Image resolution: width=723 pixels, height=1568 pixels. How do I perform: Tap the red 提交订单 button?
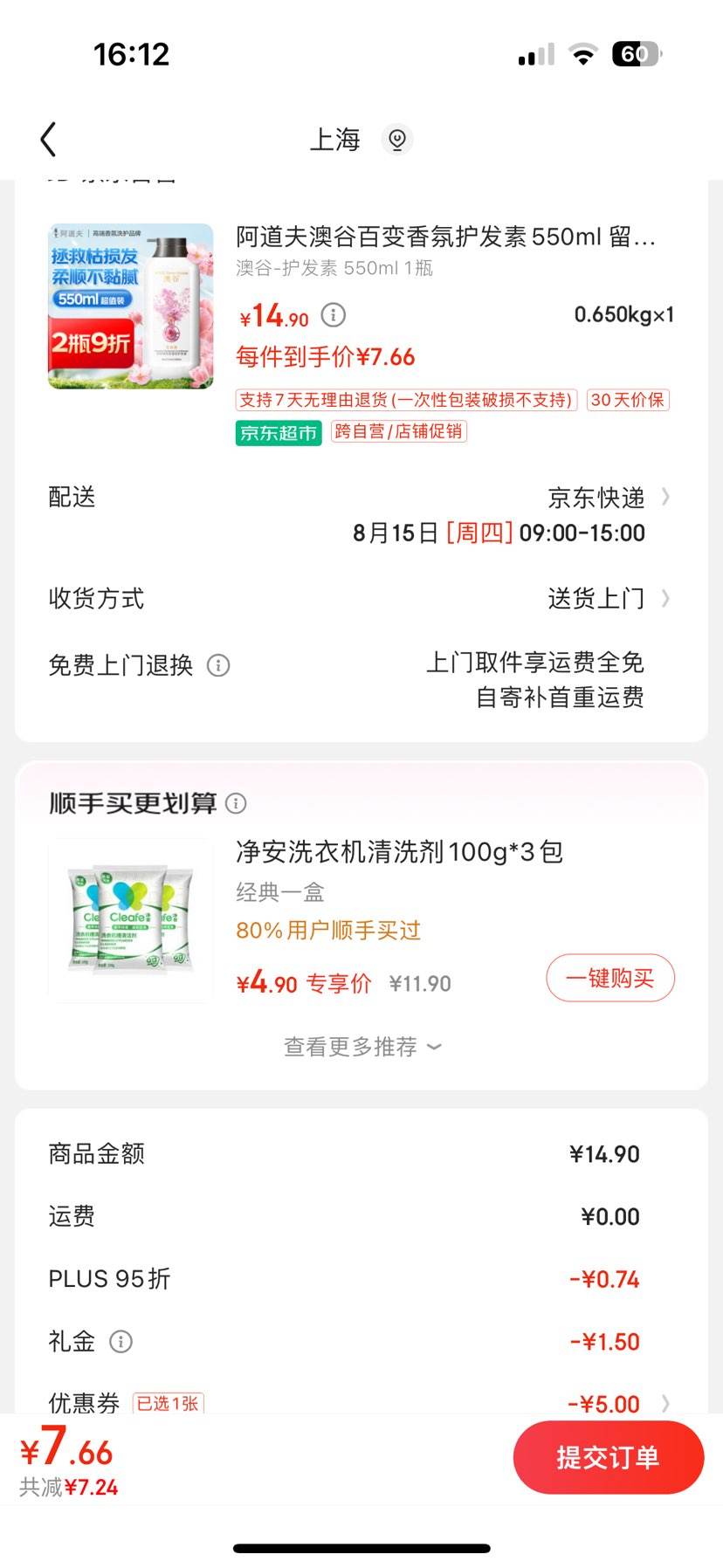tap(608, 1456)
